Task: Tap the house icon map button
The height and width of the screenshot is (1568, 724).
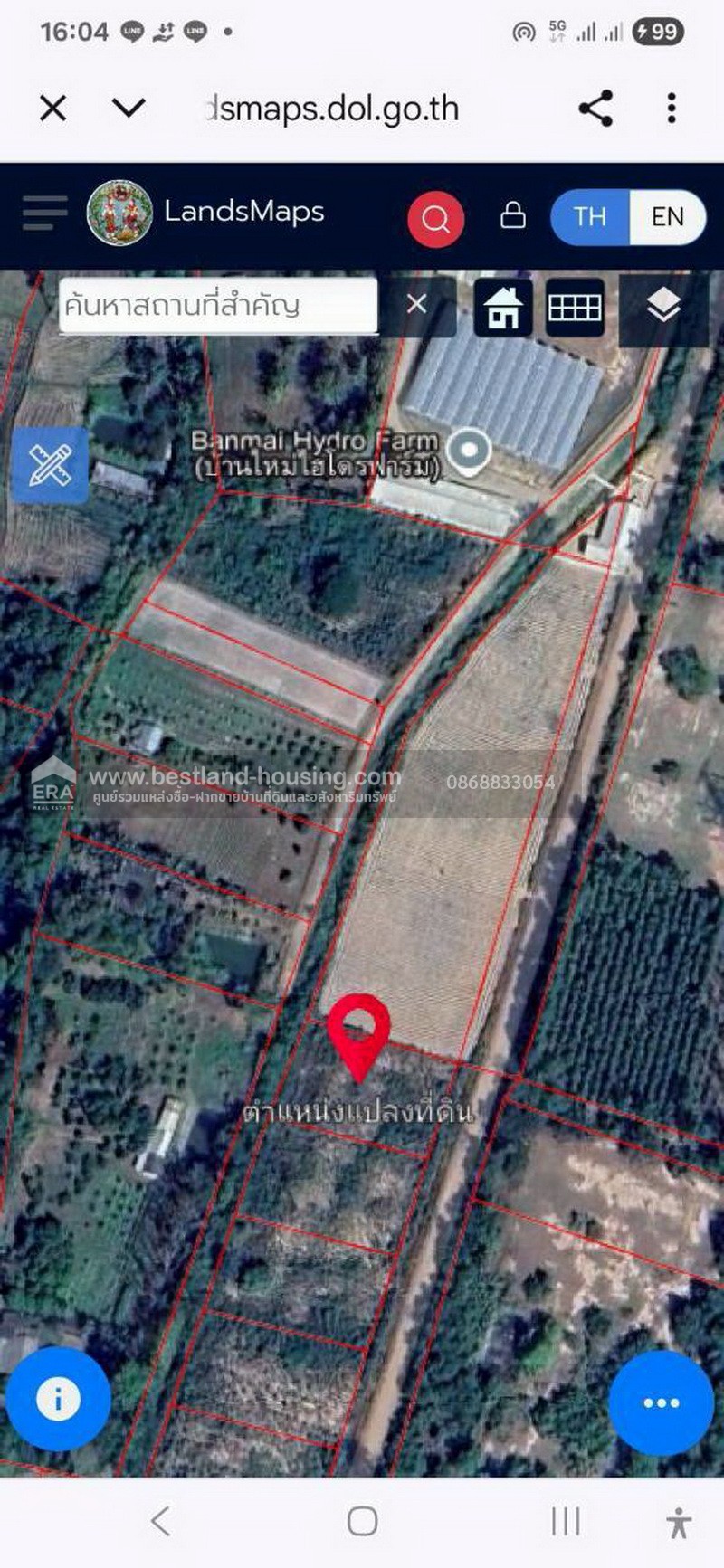Action: (x=504, y=308)
